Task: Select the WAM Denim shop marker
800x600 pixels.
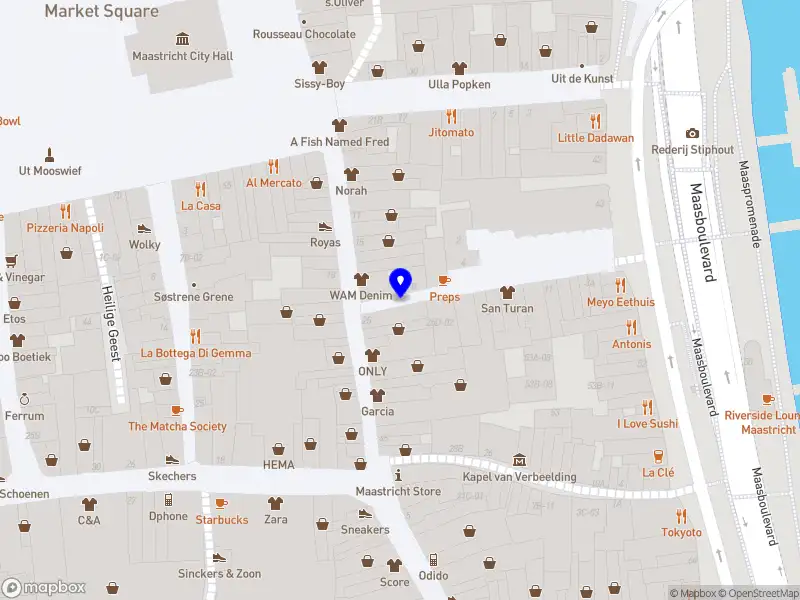Action: click(361, 280)
